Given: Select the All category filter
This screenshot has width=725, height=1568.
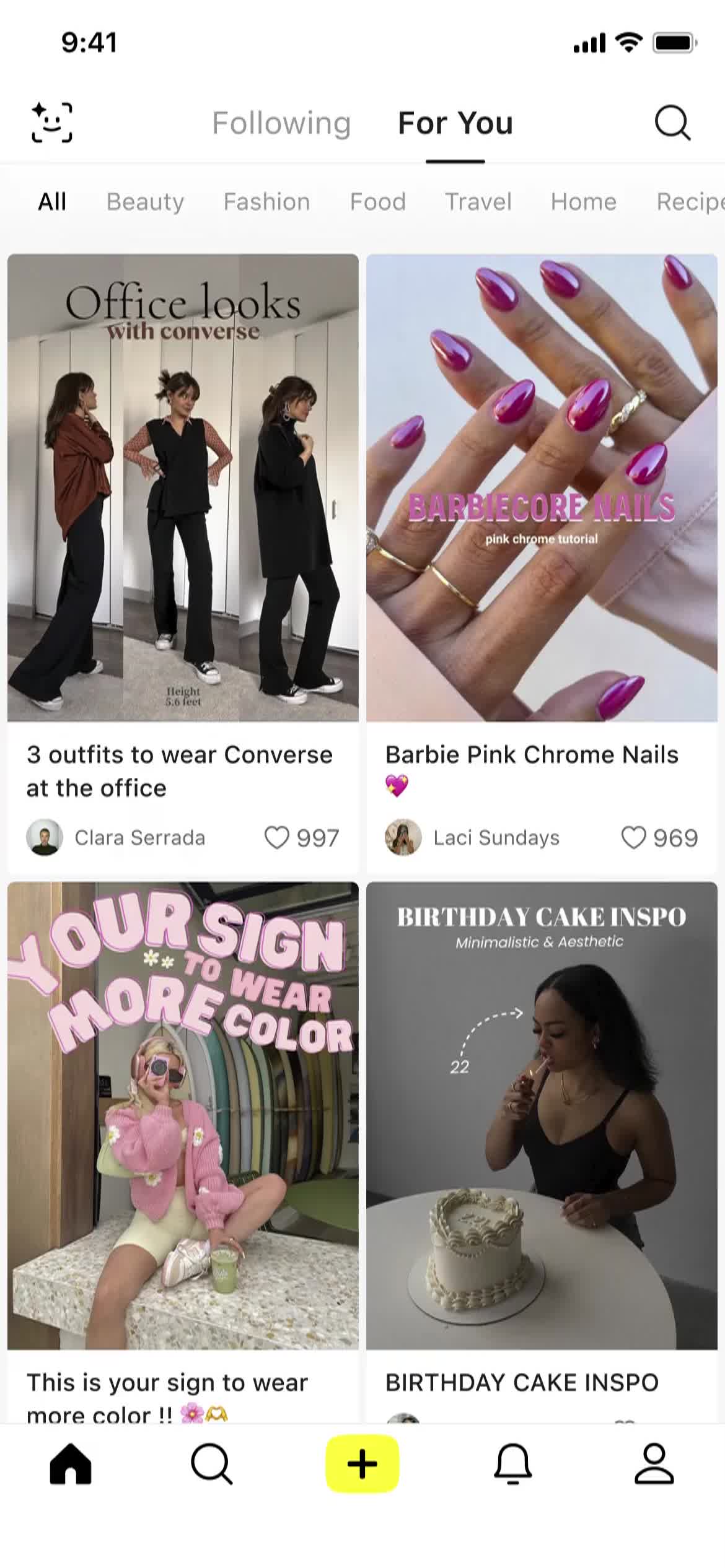Looking at the screenshot, I should click(x=52, y=202).
